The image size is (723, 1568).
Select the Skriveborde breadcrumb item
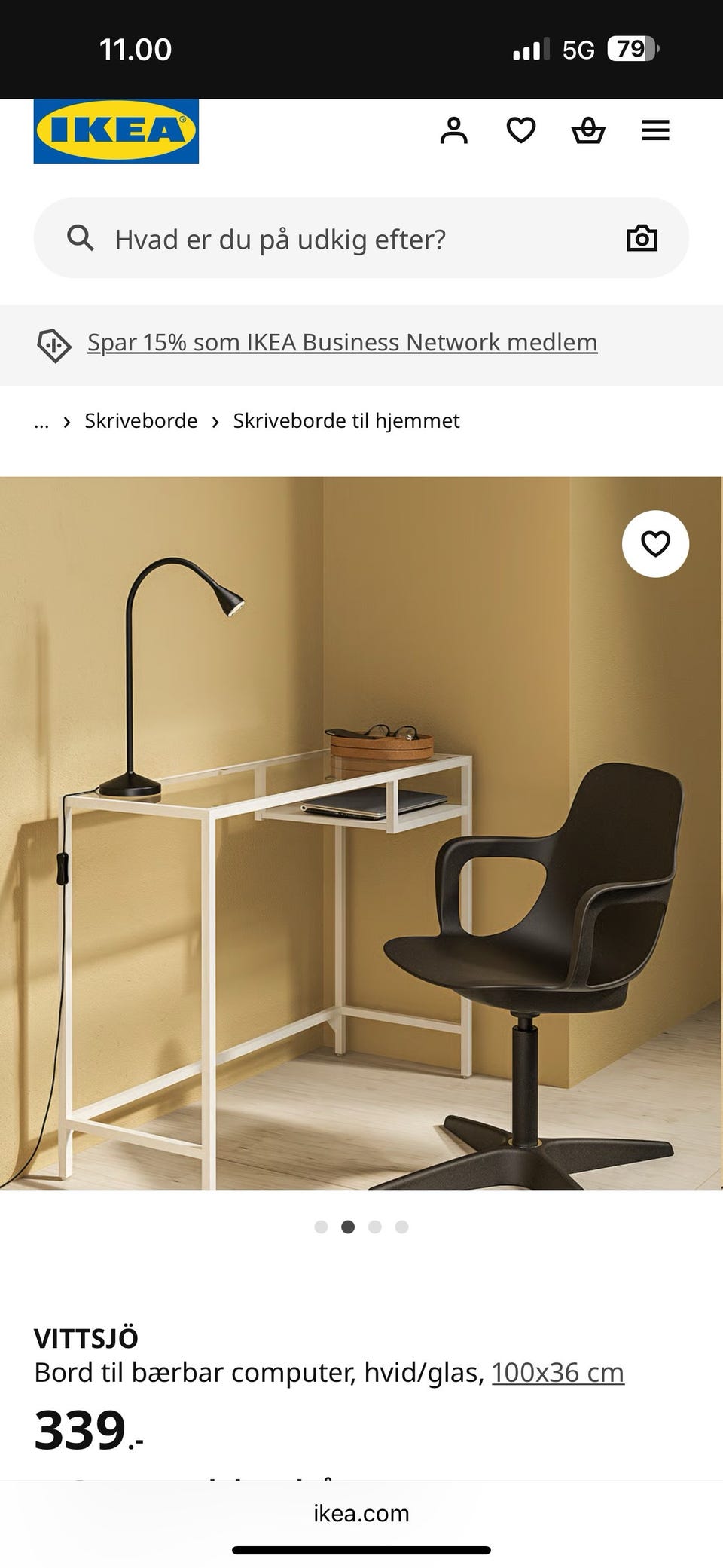140,420
